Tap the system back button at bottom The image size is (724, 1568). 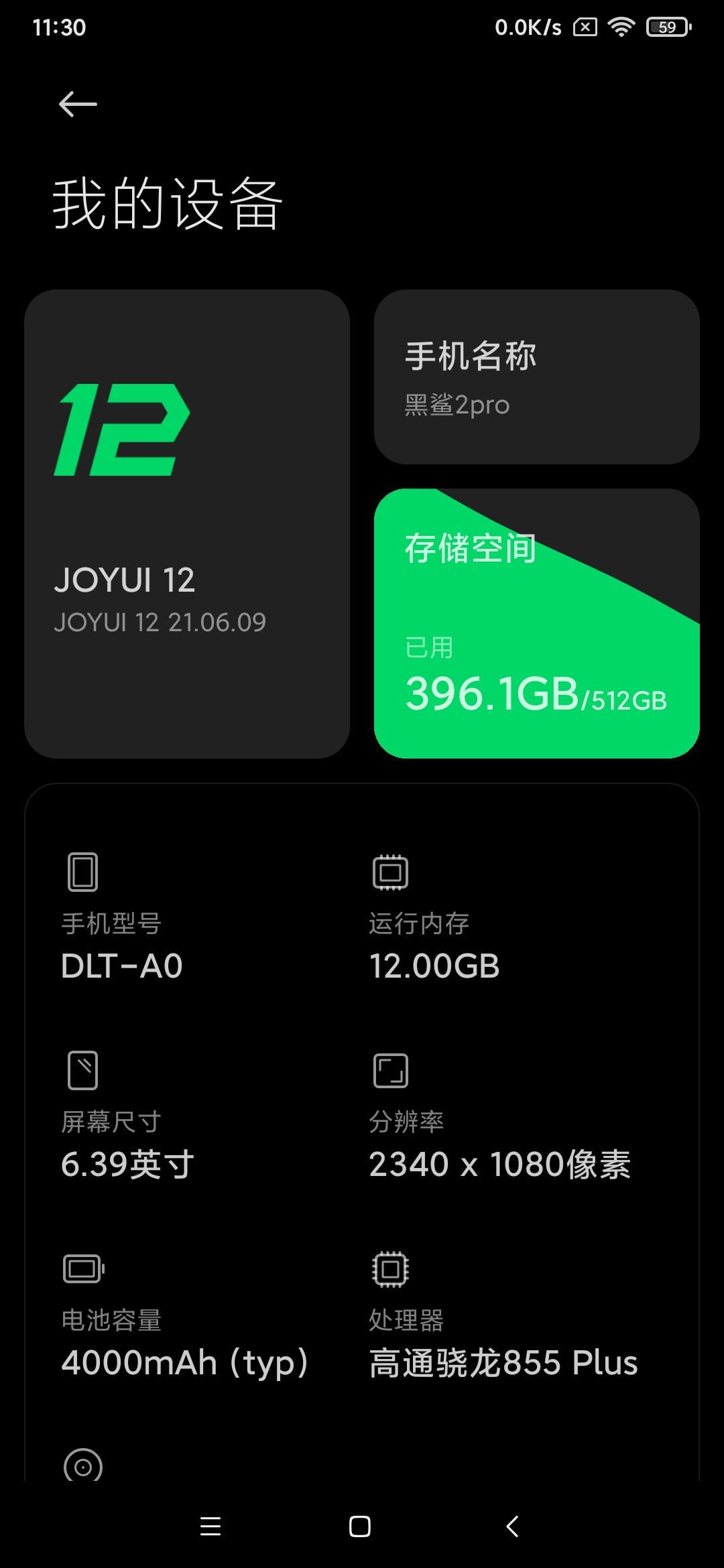pos(512,1526)
